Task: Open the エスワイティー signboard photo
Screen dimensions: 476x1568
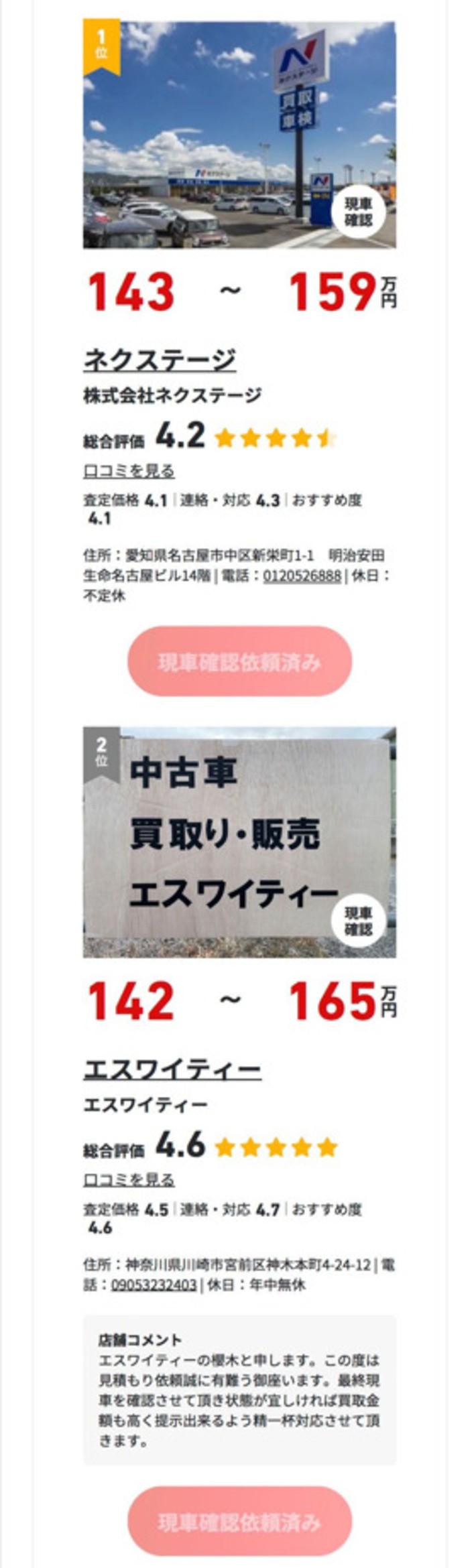Action: [x=239, y=842]
